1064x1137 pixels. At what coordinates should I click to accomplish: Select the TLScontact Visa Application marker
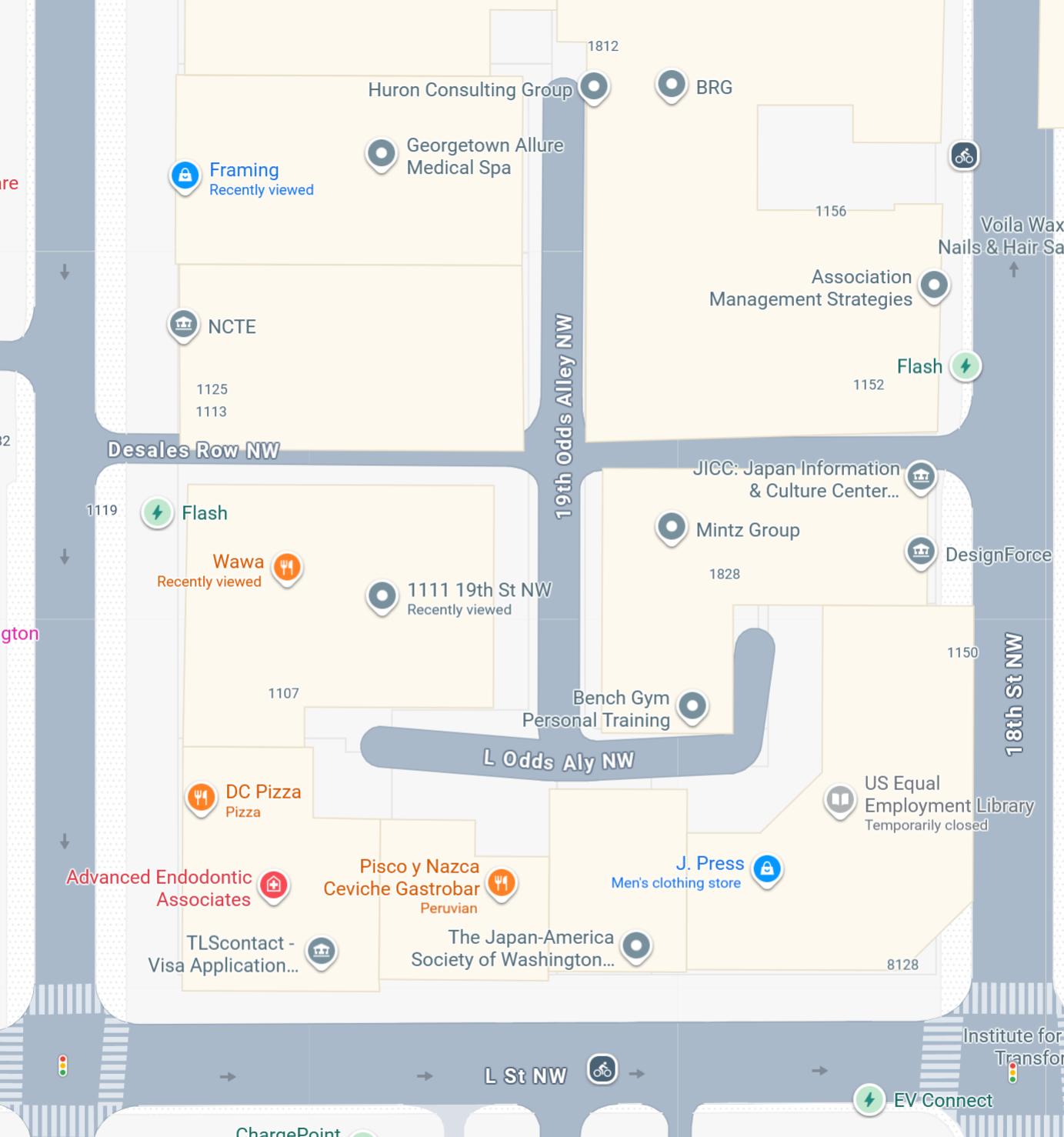pos(322,950)
